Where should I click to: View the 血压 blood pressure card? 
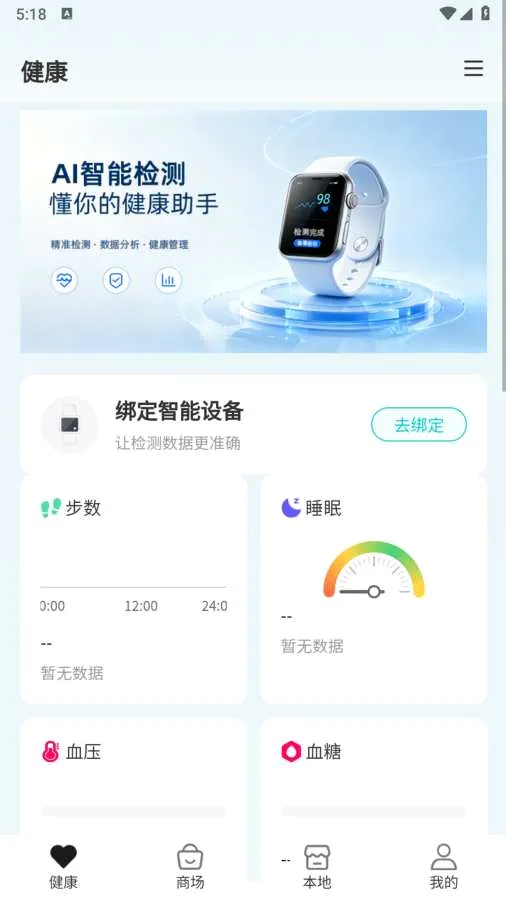pos(134,777)
